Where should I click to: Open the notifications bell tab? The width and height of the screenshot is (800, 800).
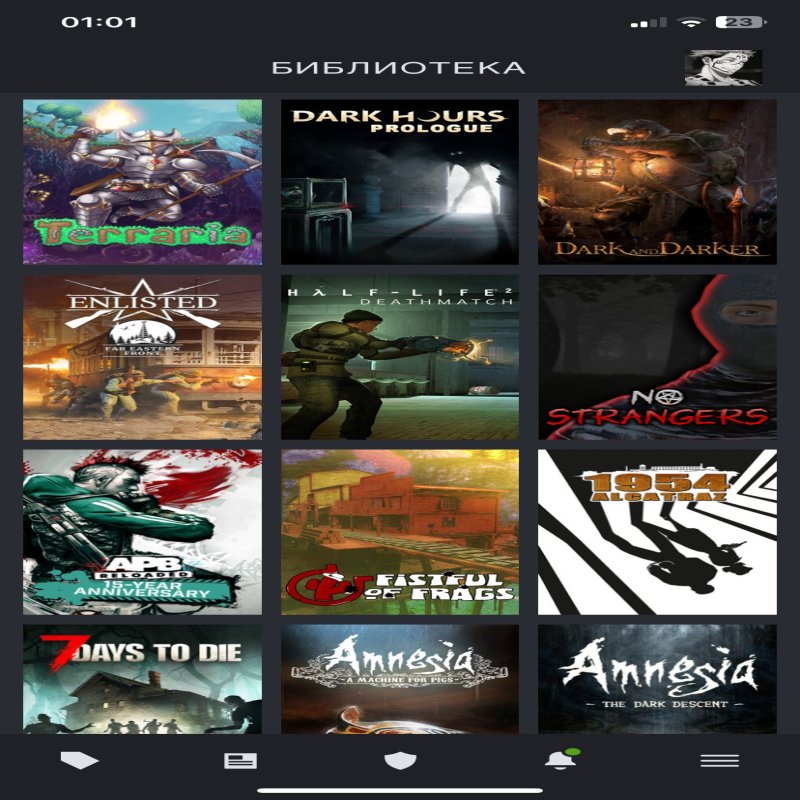coord(560,760)
